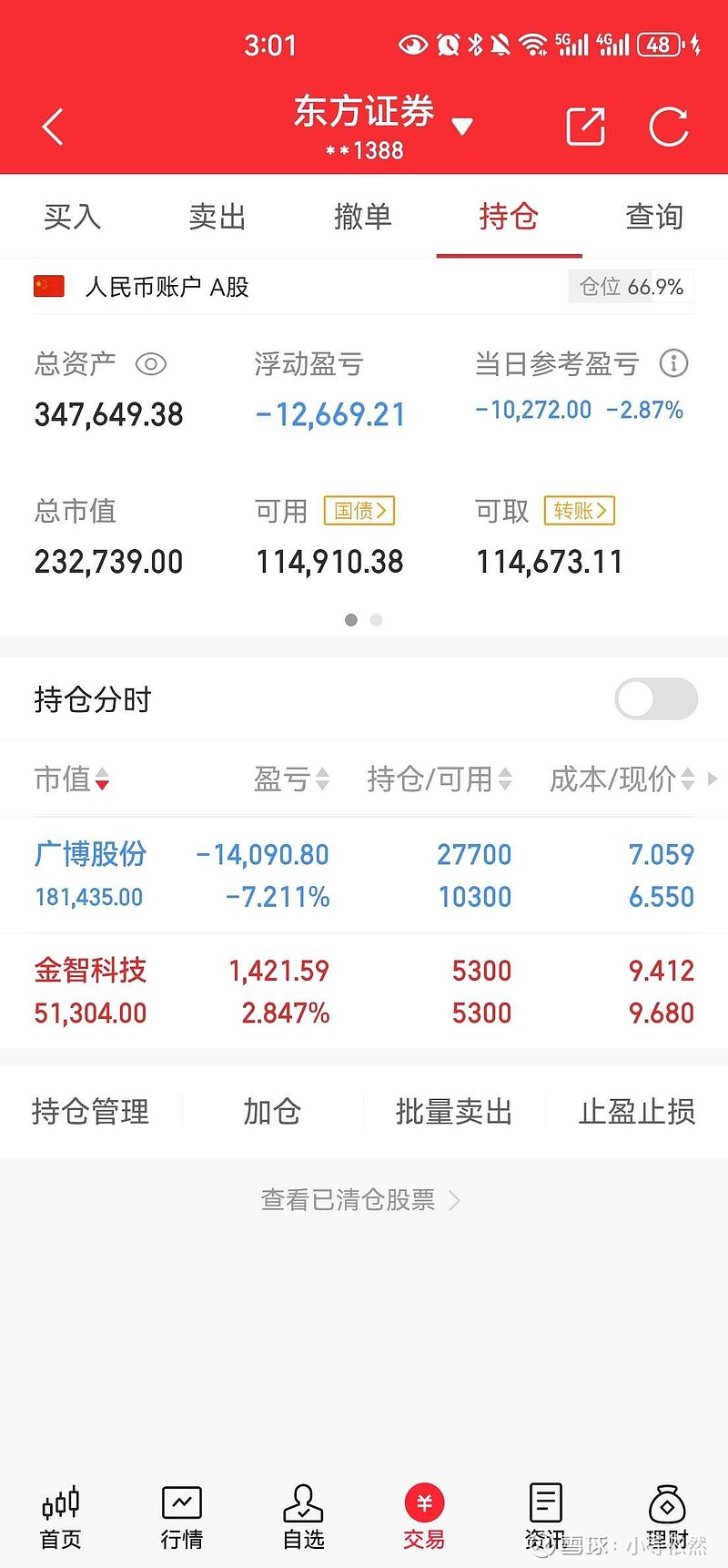The image size is (728, 1568).
Task: Share account details using the share icon
Action: 586,127
